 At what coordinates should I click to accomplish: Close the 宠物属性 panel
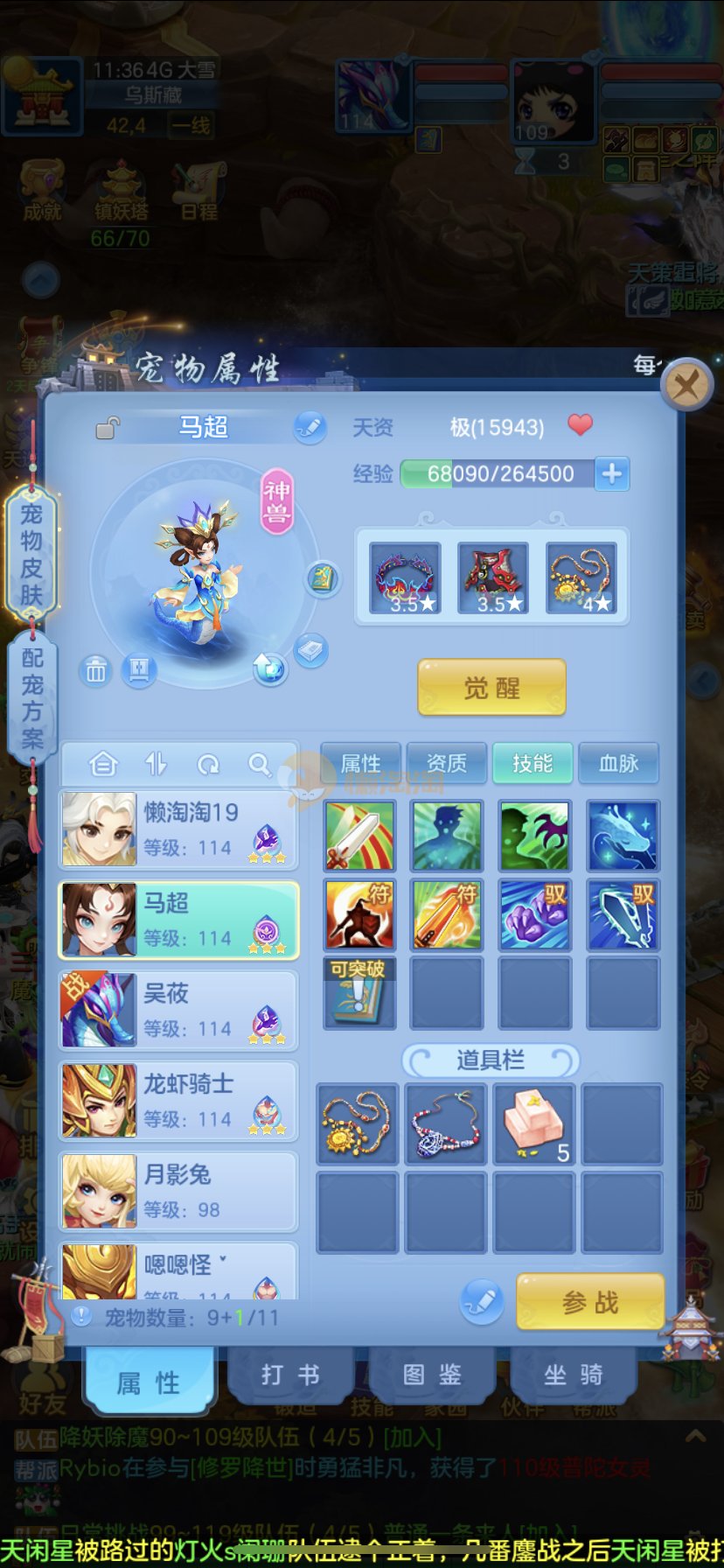click(686, 384)
